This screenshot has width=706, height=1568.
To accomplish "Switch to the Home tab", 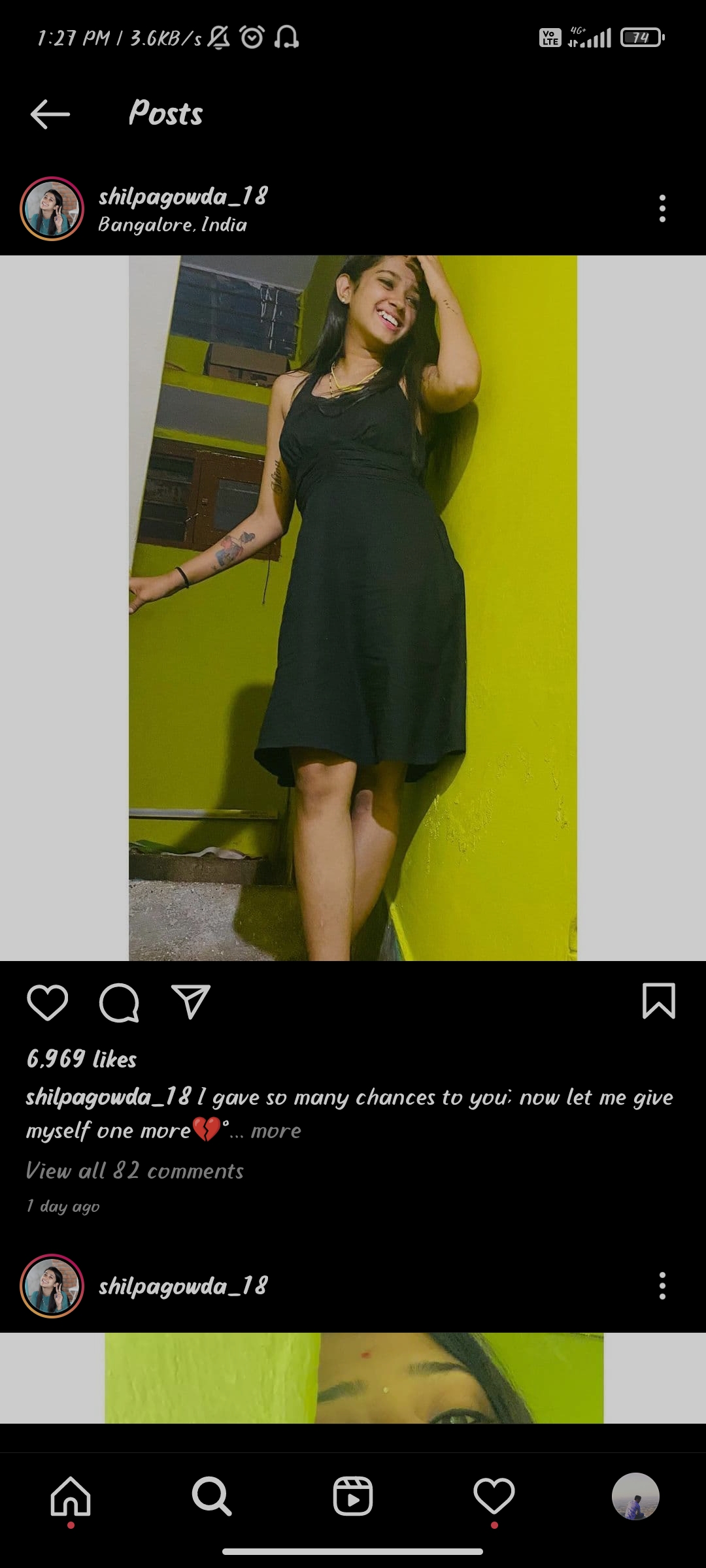I will pyautogui.click(x=71, y=1496).
